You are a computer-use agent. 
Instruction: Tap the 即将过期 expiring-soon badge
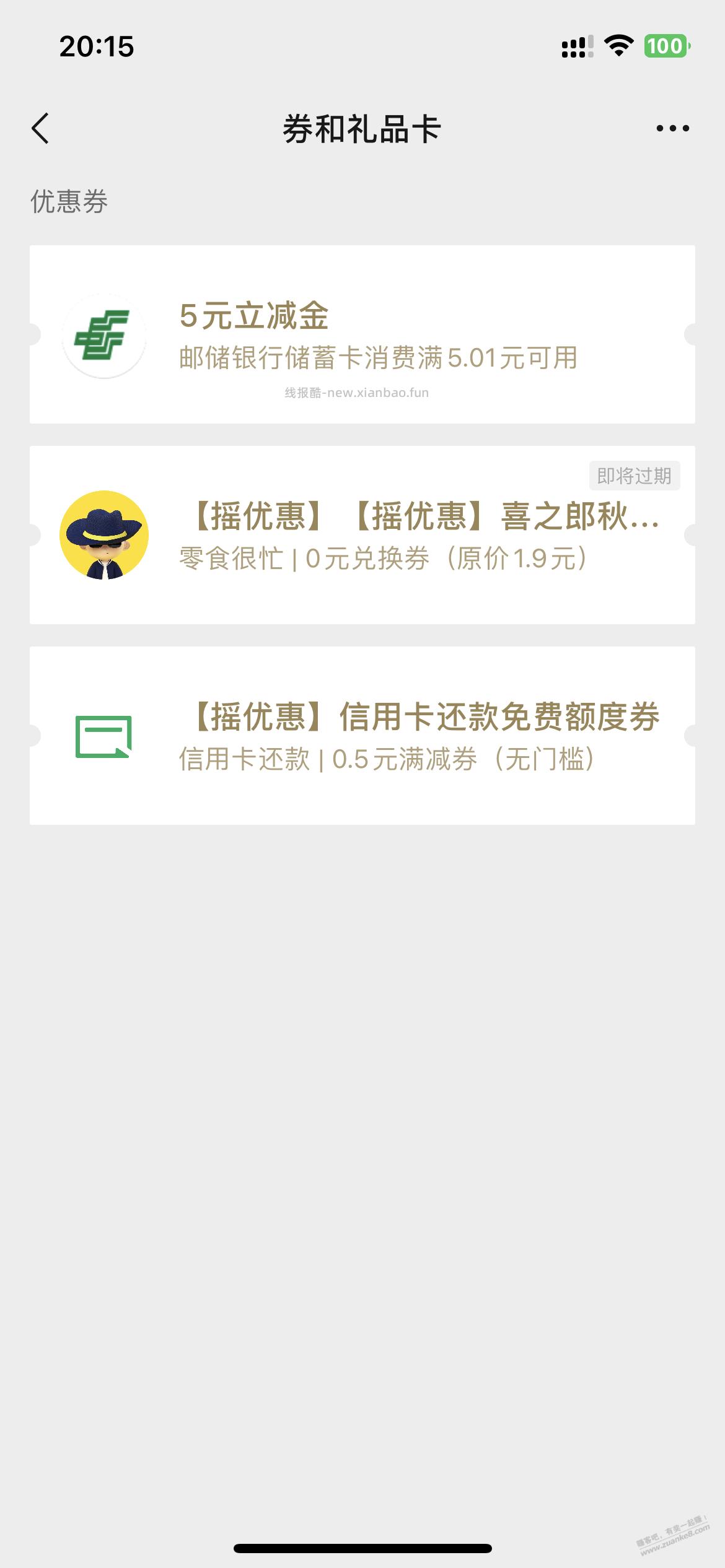click(635, 475)
